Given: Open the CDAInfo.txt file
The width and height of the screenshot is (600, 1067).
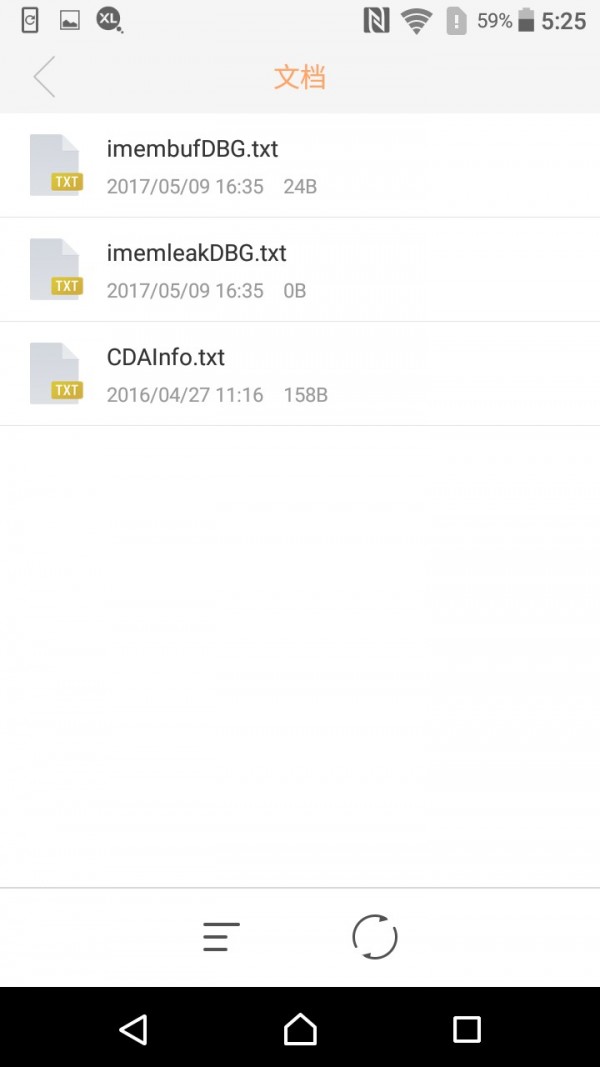Looking at the screenshot, I should 300,374.
